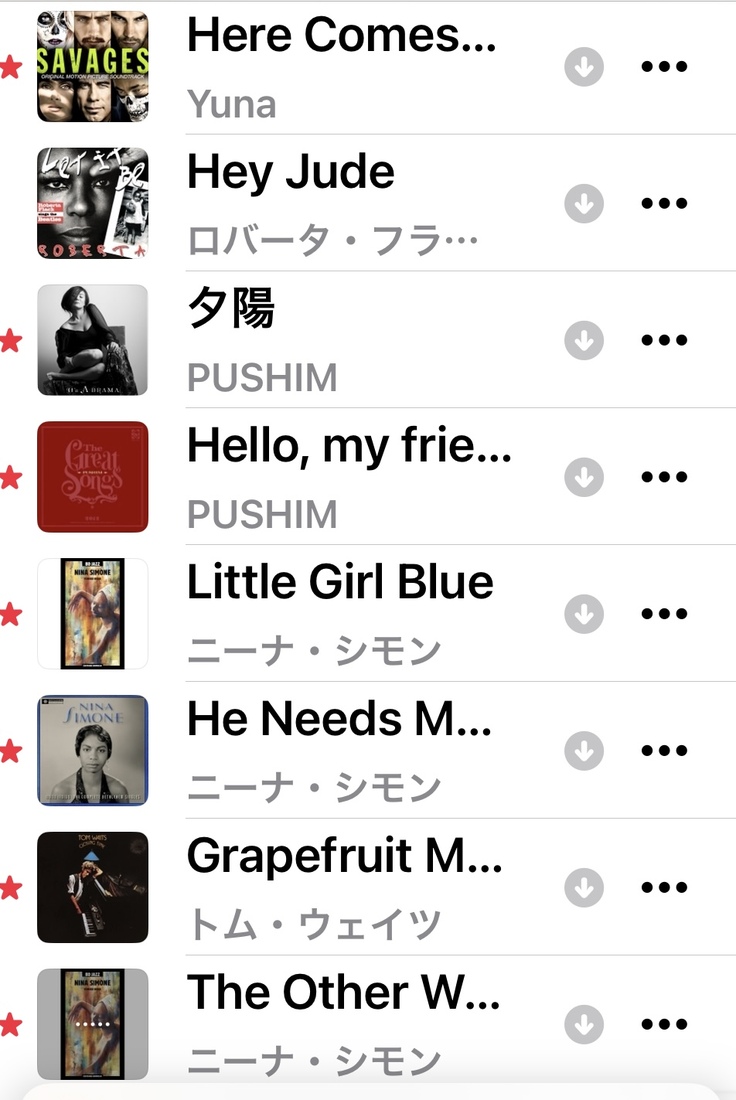Play The Other W... by ニーナ・シモン
This screenshot has height=1100, width=736.
coord(342,994)
